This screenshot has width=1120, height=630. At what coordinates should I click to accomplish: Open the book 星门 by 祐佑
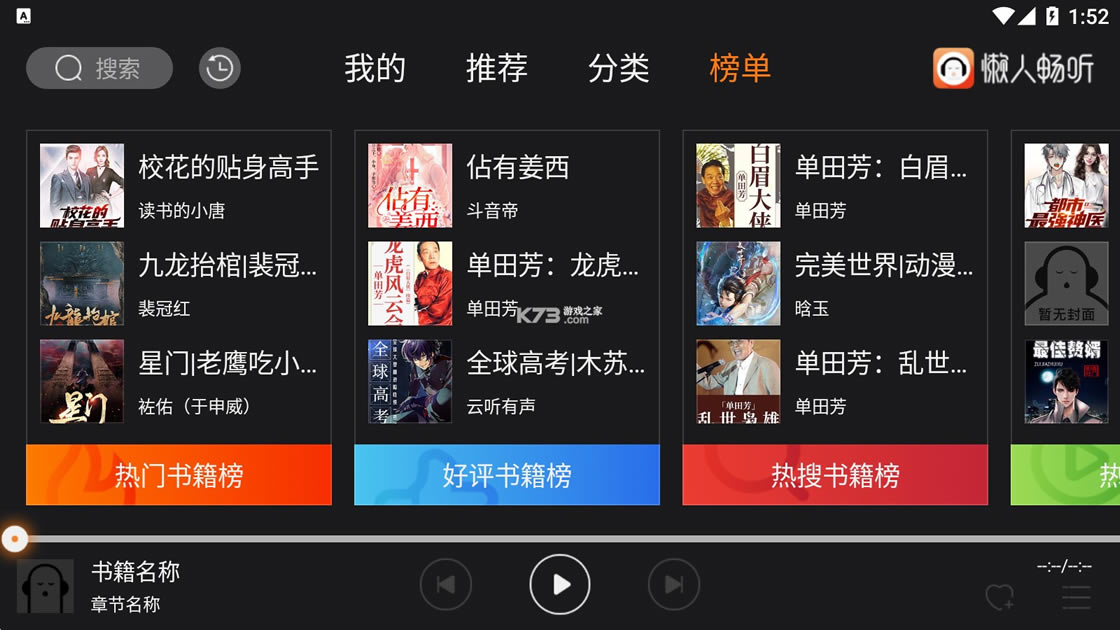click(x=179, y=381)
